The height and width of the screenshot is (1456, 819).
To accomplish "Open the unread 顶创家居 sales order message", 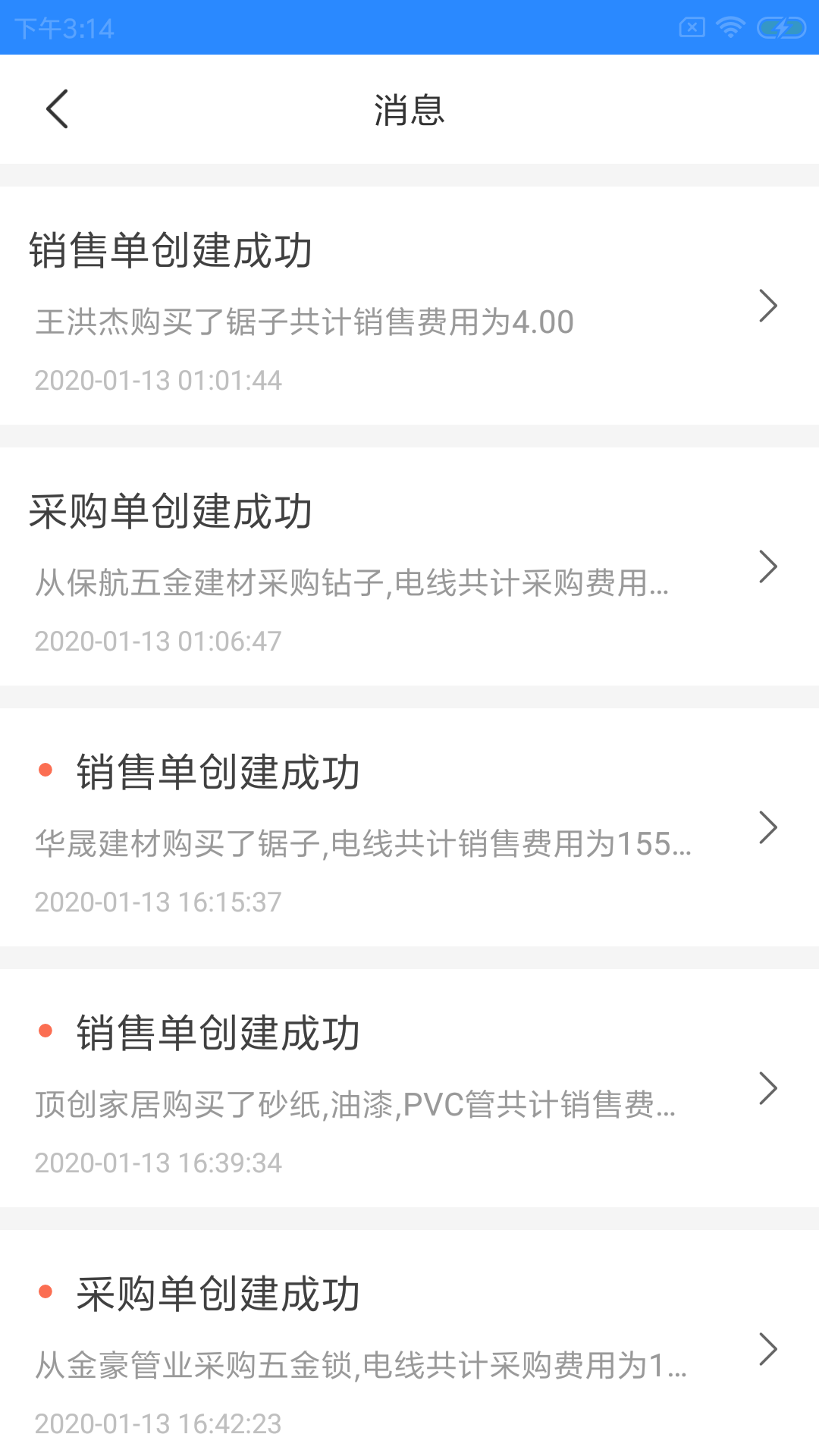I will pyautogui.click(x=409, y=1088).
